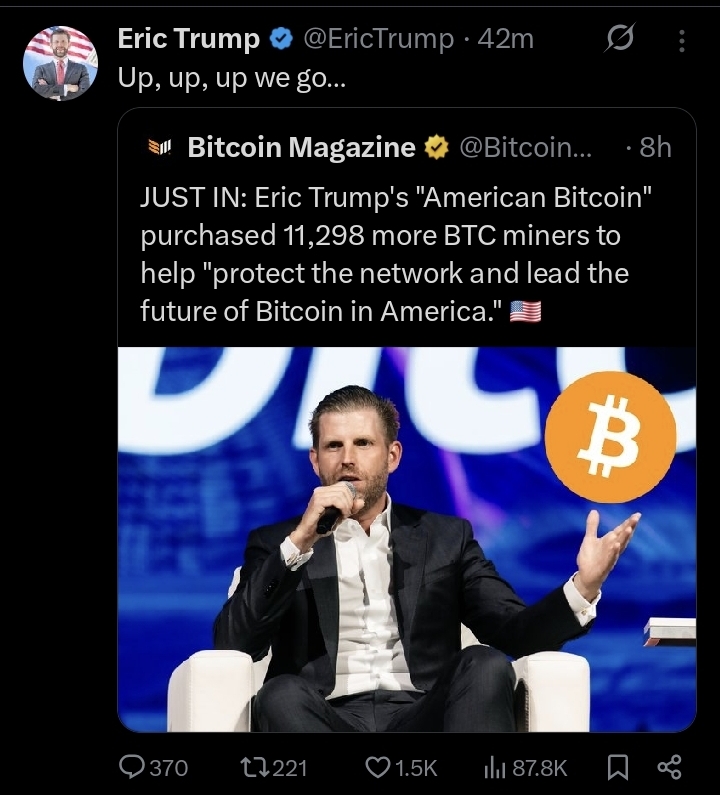Open the poster's profile picture

click(60, 63)
